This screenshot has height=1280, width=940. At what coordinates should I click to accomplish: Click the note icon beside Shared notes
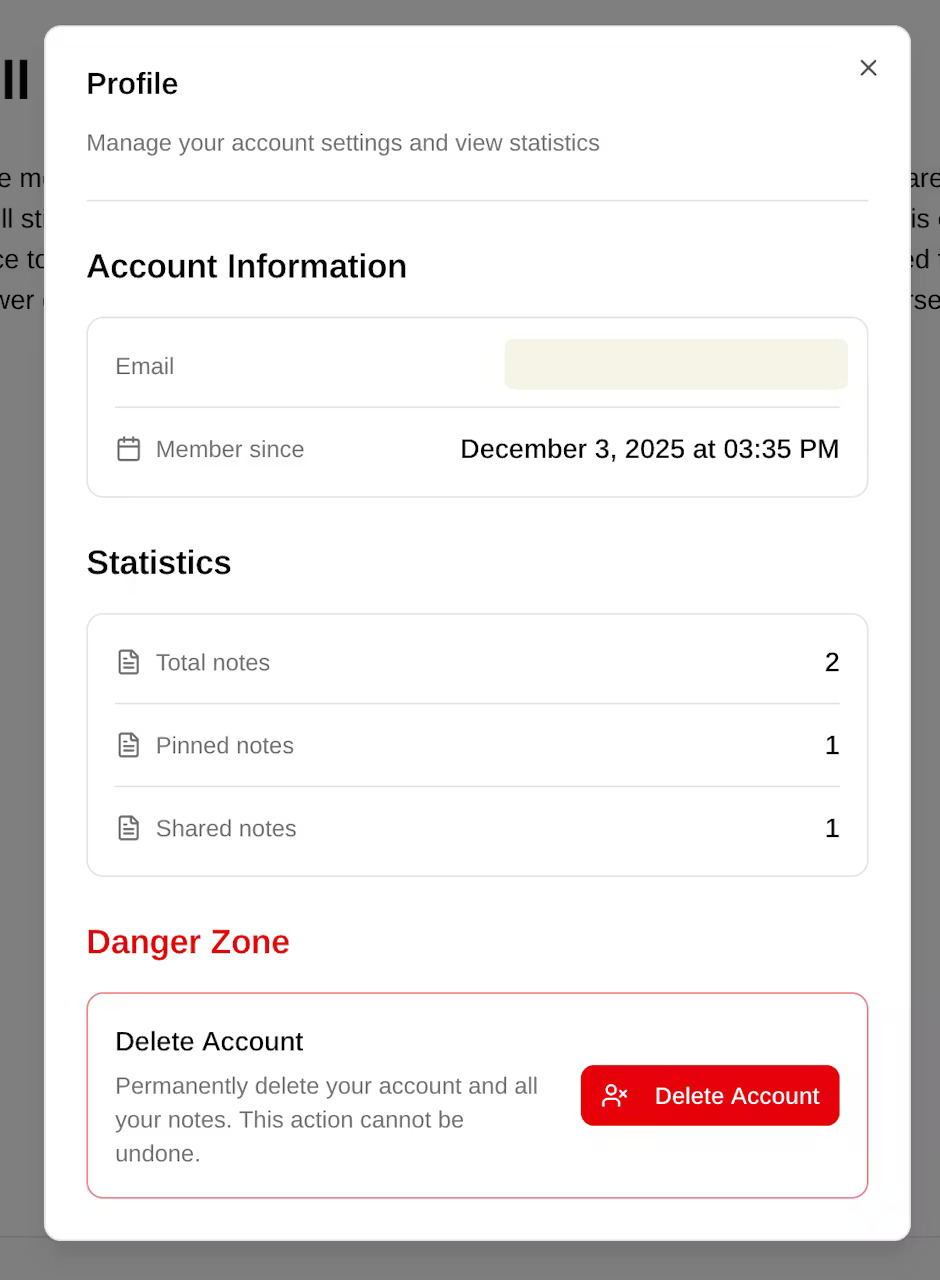(128, 827)
